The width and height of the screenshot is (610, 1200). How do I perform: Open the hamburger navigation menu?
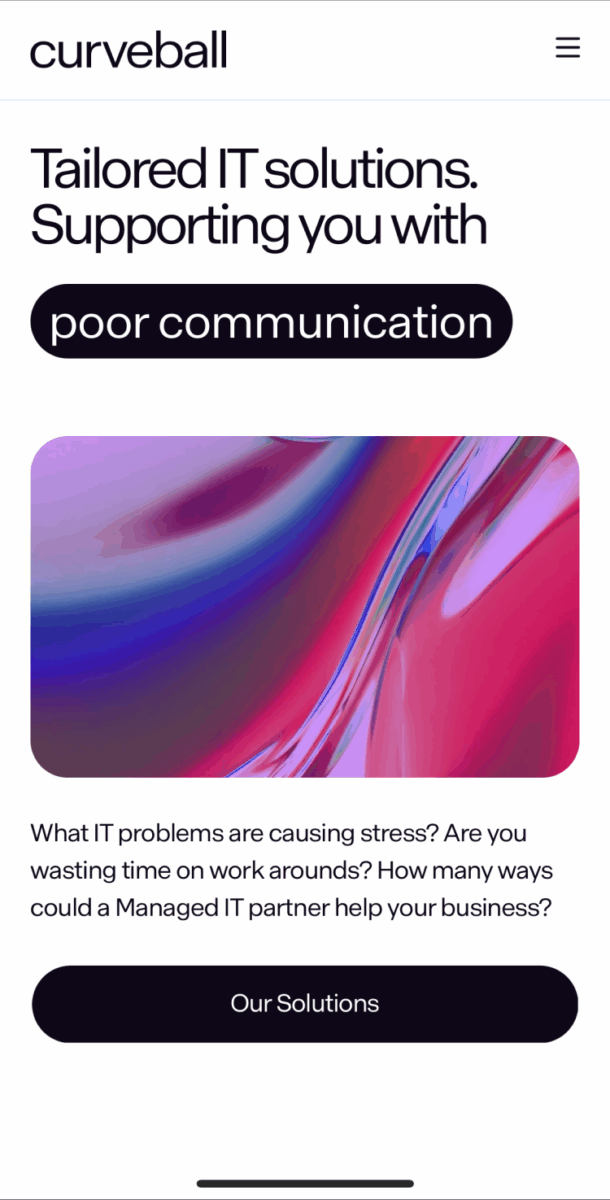click(x=567, y=48)
